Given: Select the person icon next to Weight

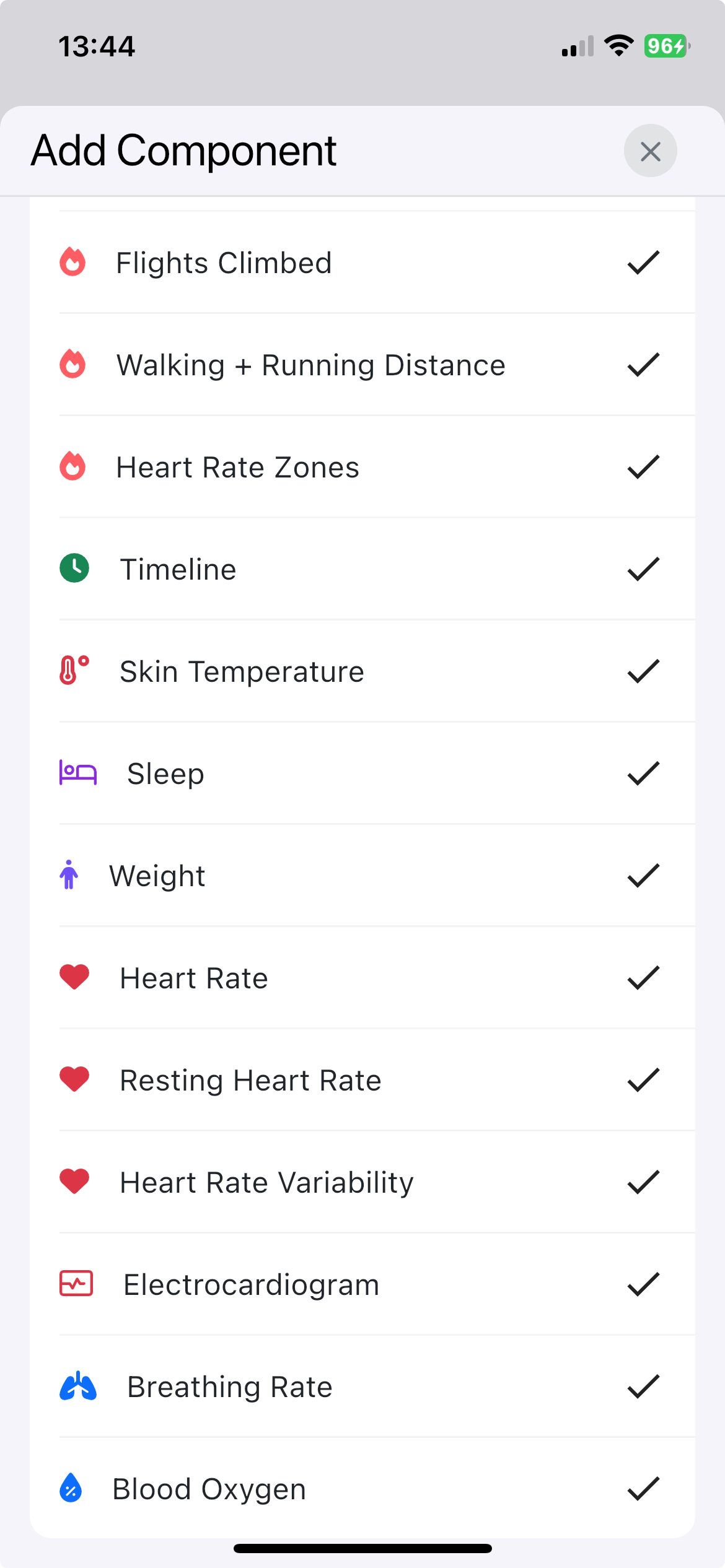Looking at the screenshot, I should click(x=70, y=874).
